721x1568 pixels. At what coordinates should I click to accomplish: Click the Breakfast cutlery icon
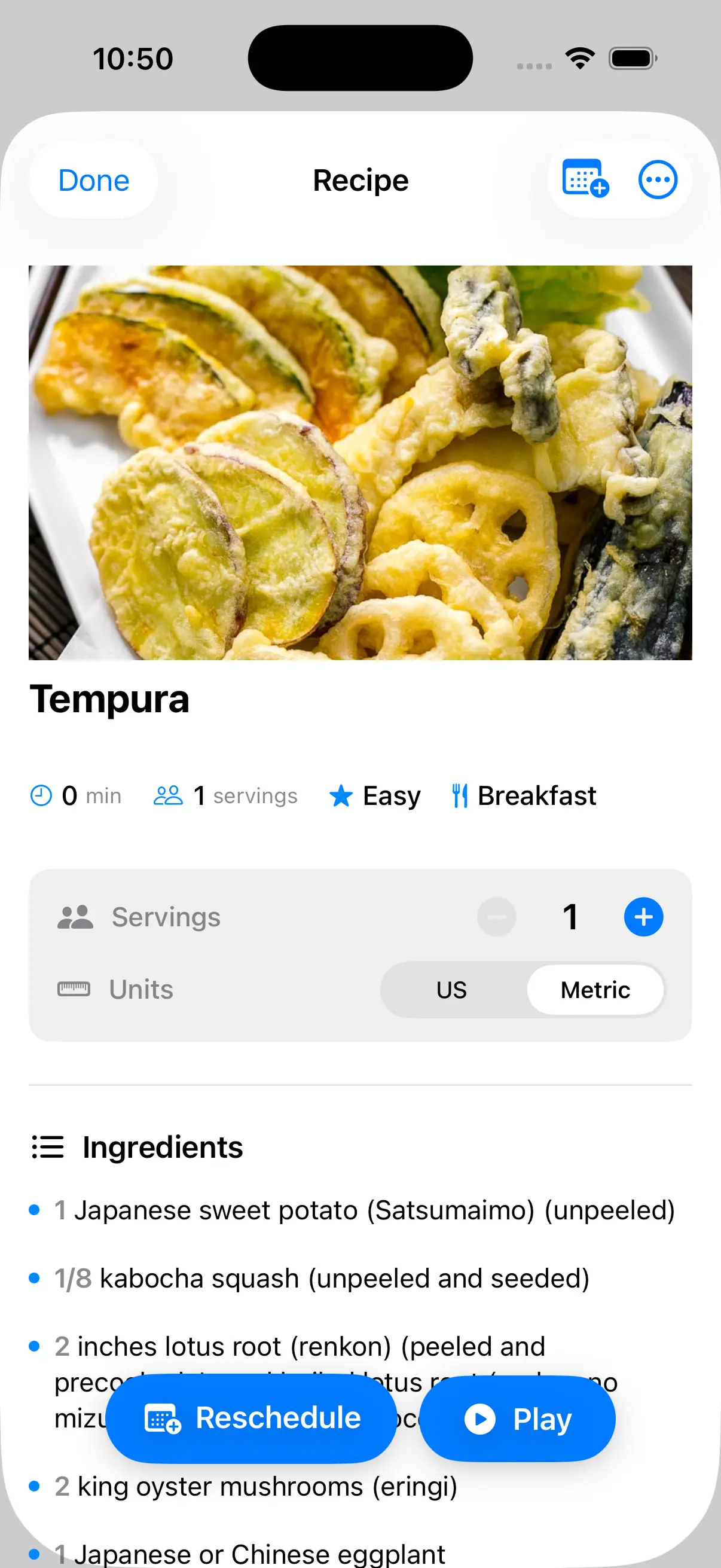click(460, 795)
